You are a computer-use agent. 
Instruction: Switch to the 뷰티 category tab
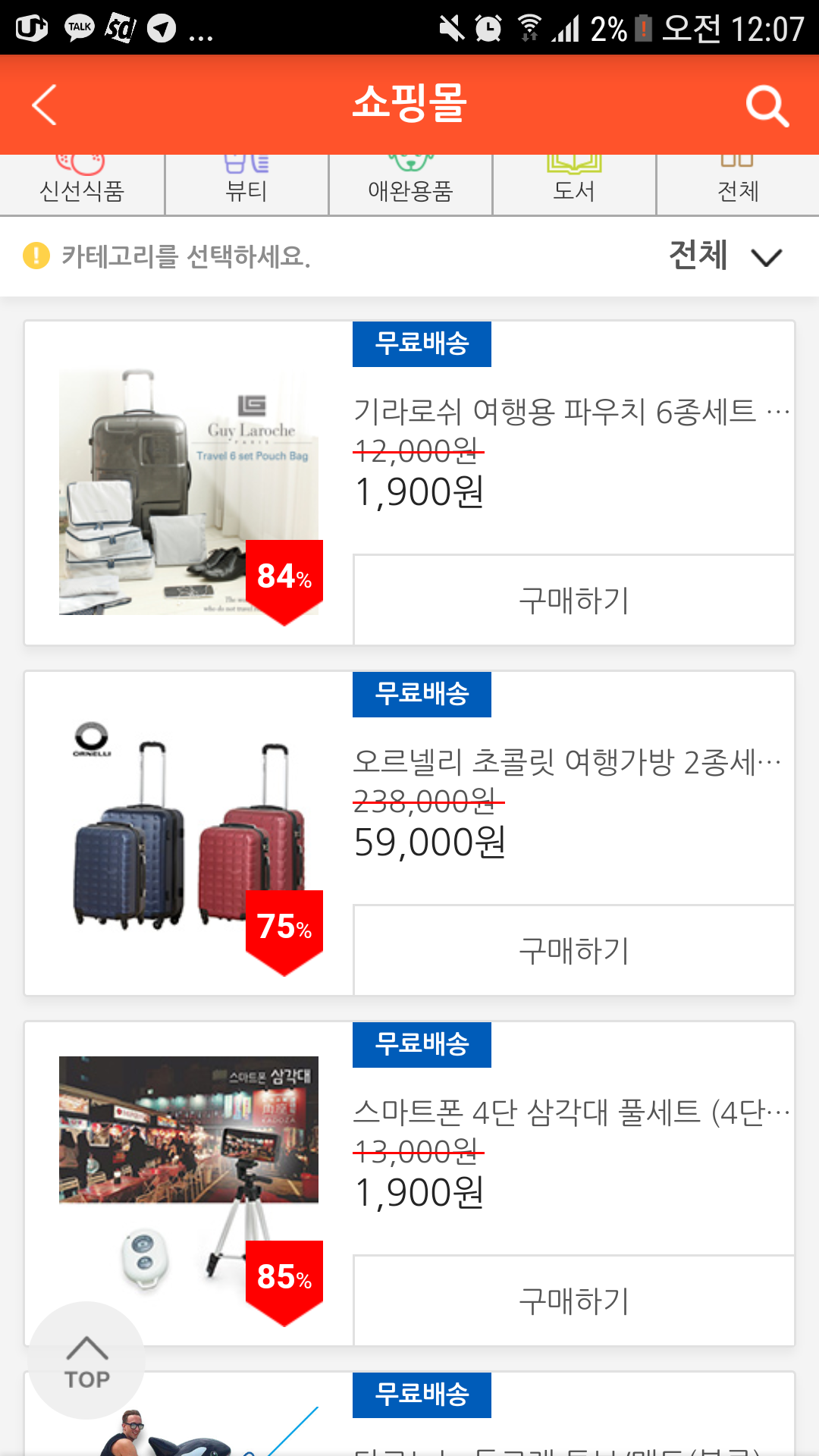click(246, 186)
